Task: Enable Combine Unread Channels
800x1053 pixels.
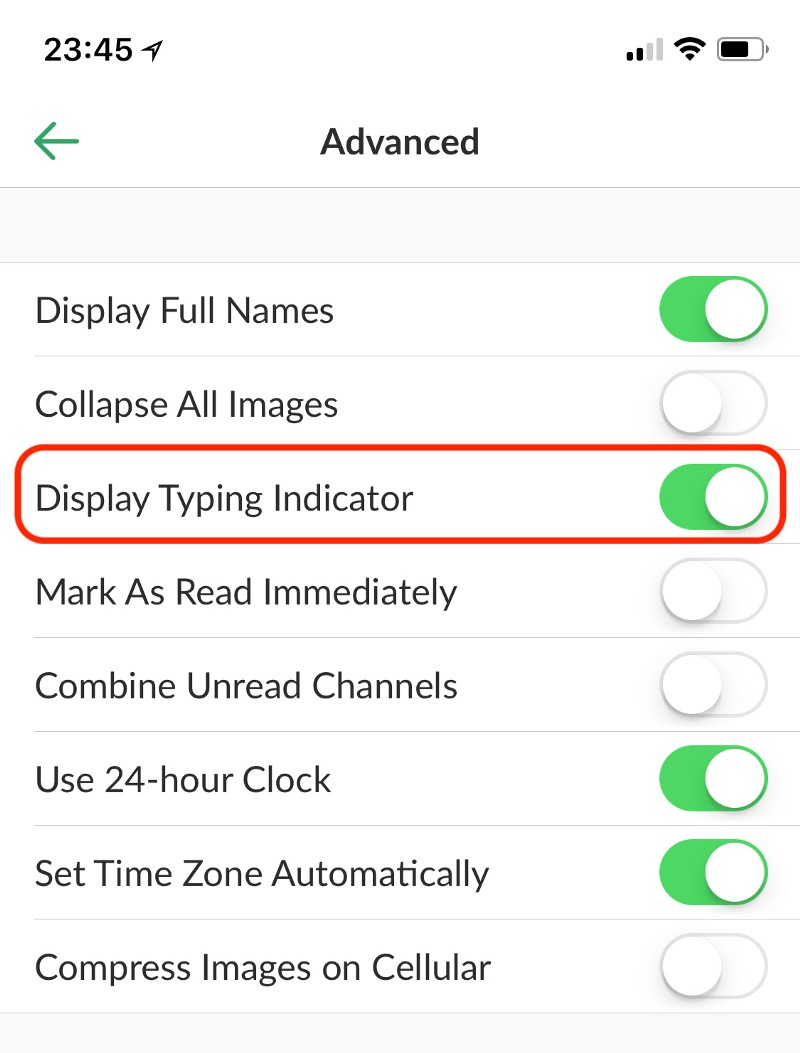Action: click(x=713, y=686)
